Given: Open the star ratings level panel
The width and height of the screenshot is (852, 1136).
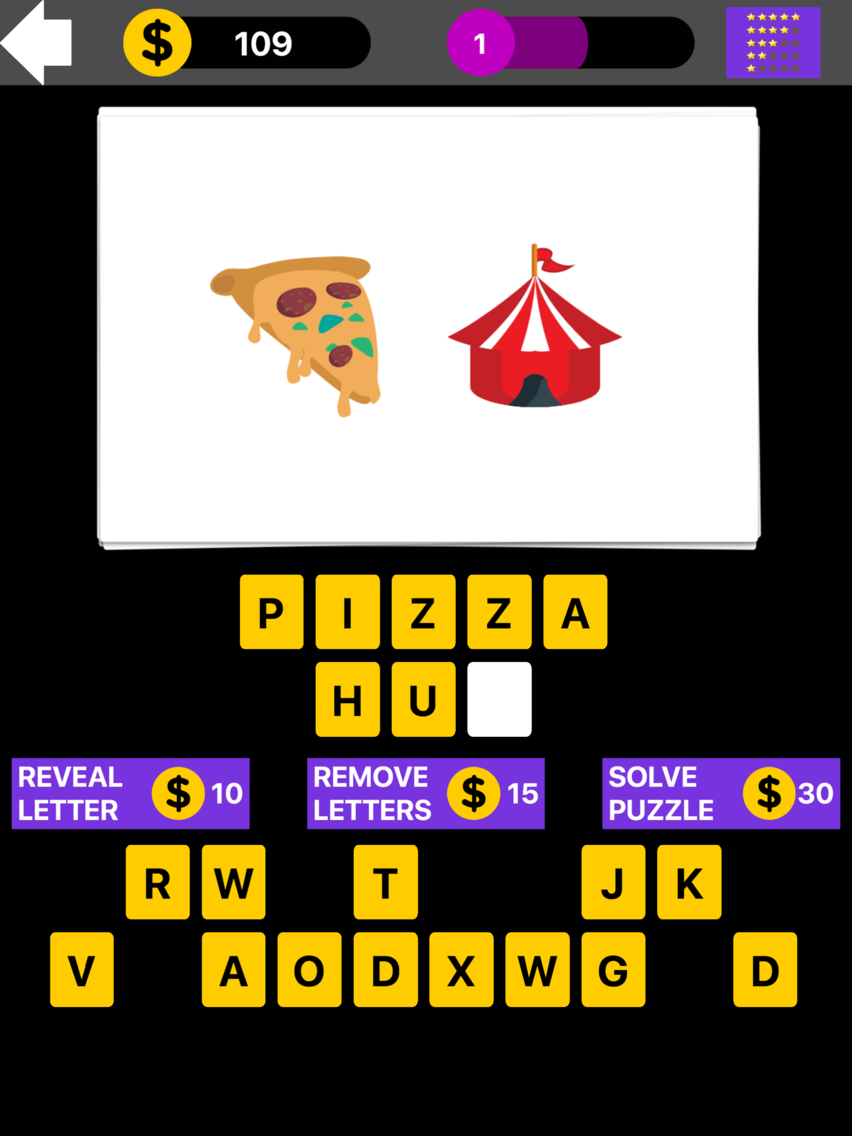Looking at the screenshot, I should click(x=773, y=42).
